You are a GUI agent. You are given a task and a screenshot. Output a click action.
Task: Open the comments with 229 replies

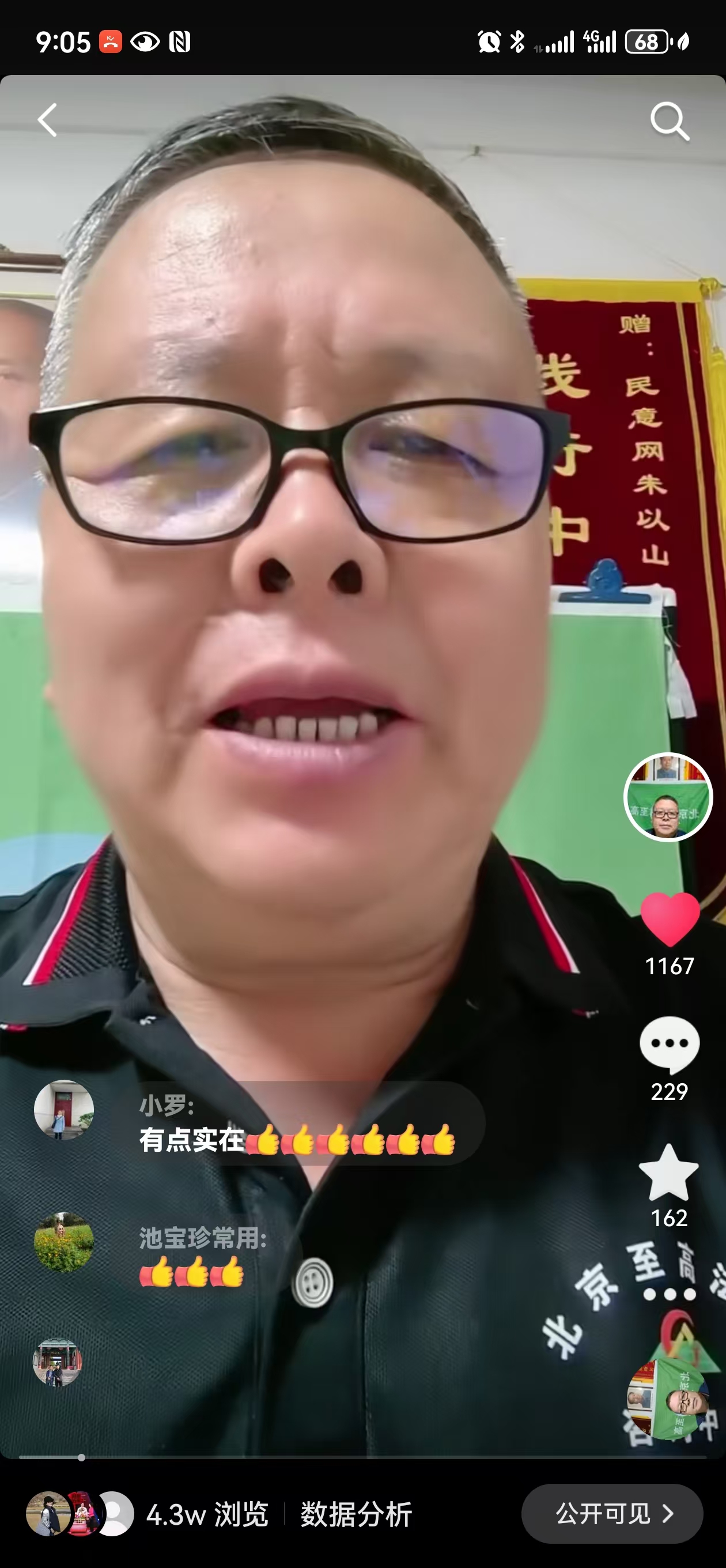pos(670,1045)
